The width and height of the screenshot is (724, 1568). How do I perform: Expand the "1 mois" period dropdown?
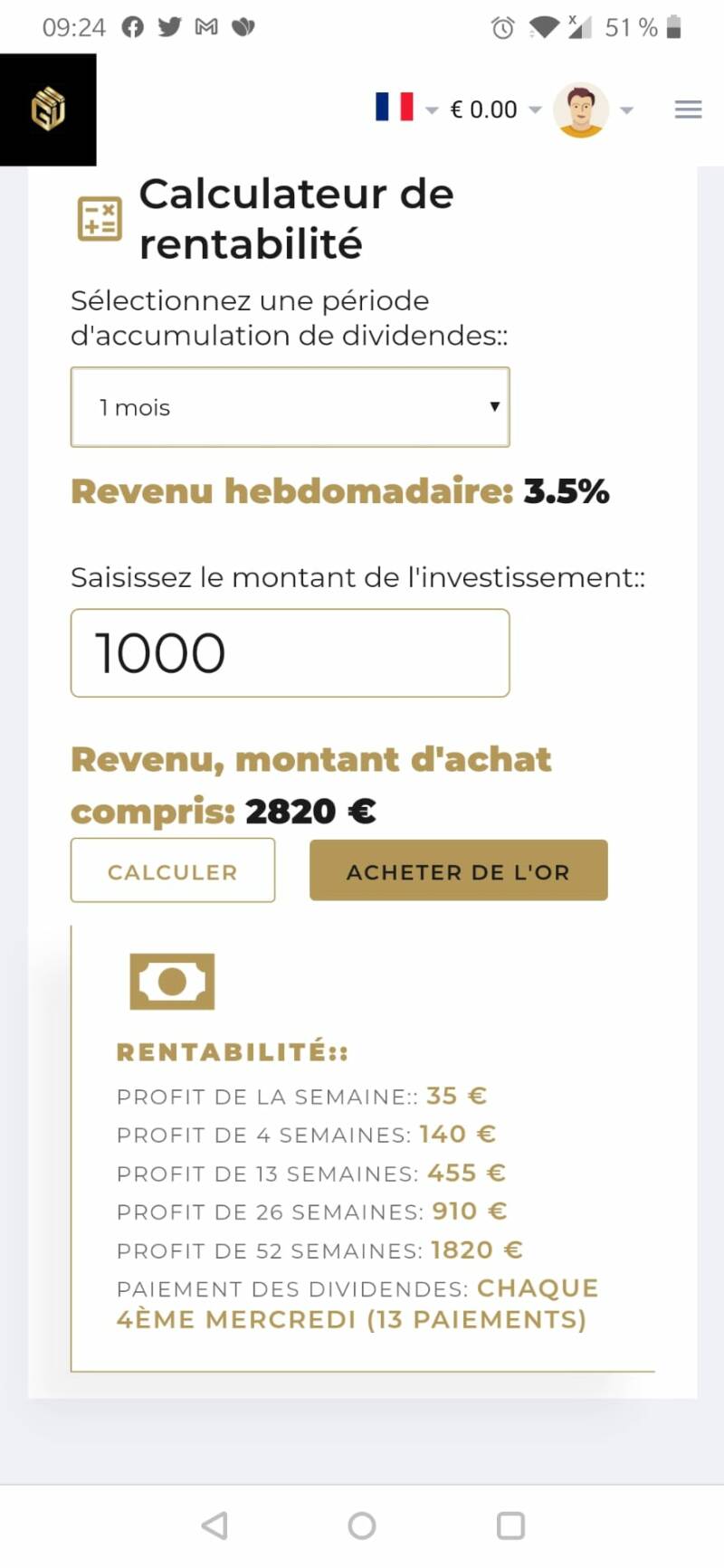pyautogui.click(x=290, y=407)
